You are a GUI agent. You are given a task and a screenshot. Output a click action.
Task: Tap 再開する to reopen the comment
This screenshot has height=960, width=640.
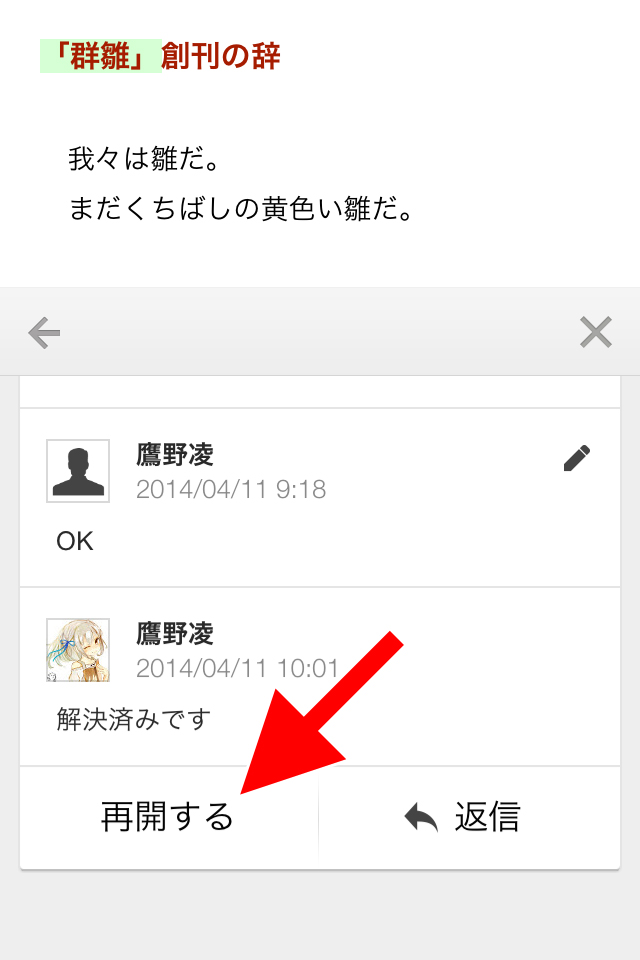(168, 817)
